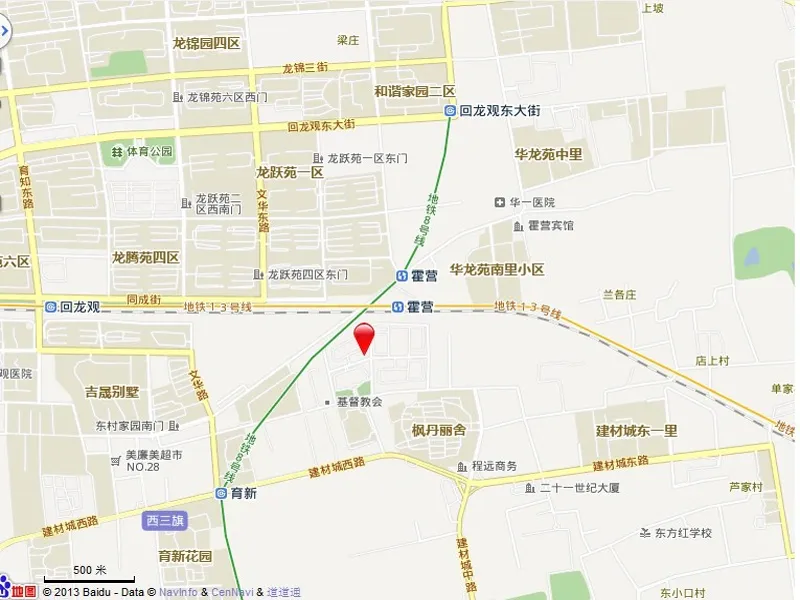Image resolution: width=800 pixels, height=600 pixels.
Task: Tap the red location pin marker
Action: point(365,337)
